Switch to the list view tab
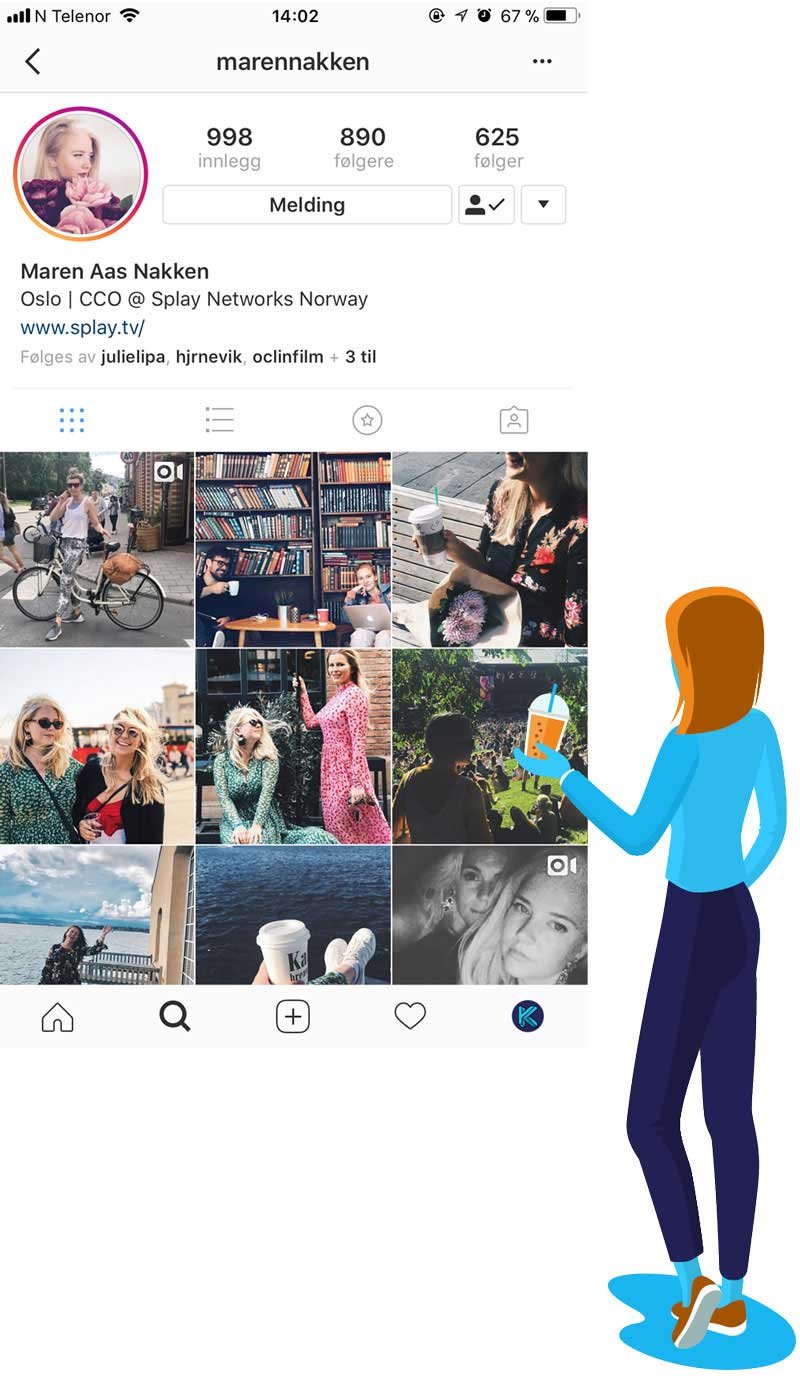The width and height of the screenshot is (800, 1400). pos(219,420)
